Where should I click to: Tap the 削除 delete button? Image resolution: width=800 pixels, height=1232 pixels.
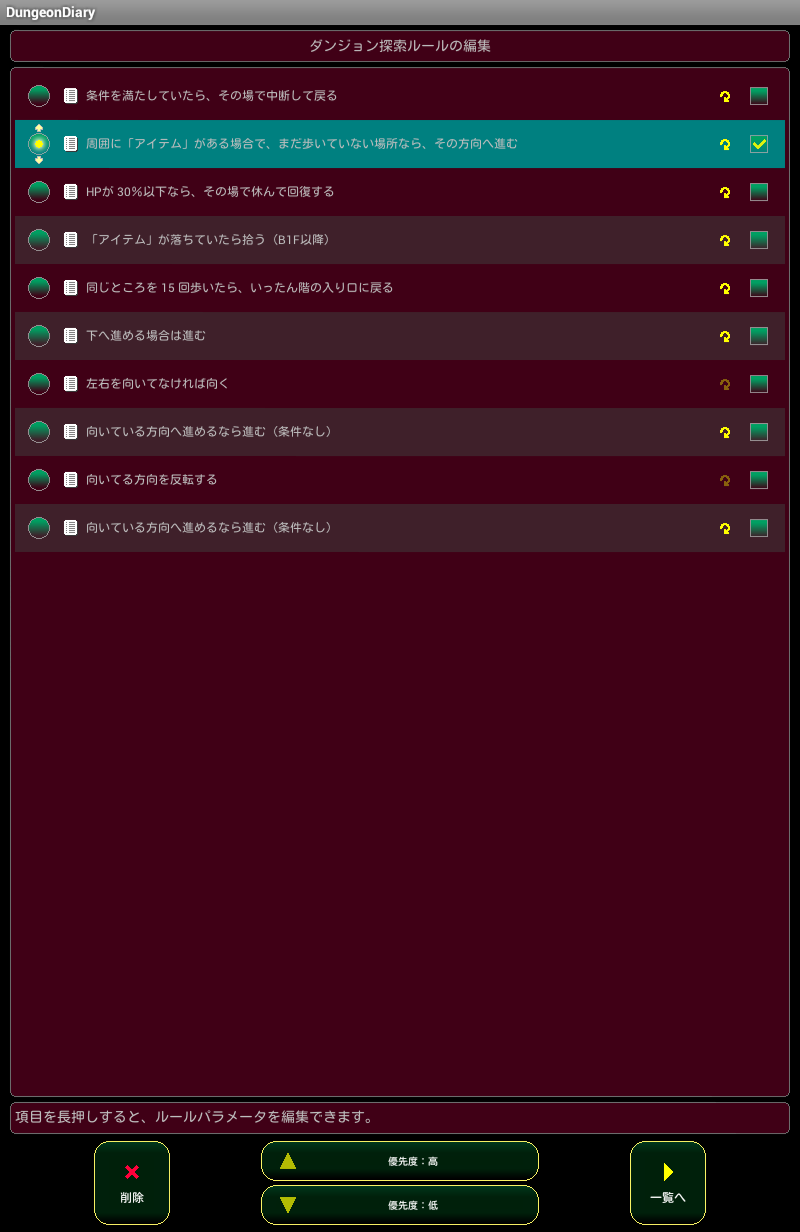click(x=132, y=1182)
